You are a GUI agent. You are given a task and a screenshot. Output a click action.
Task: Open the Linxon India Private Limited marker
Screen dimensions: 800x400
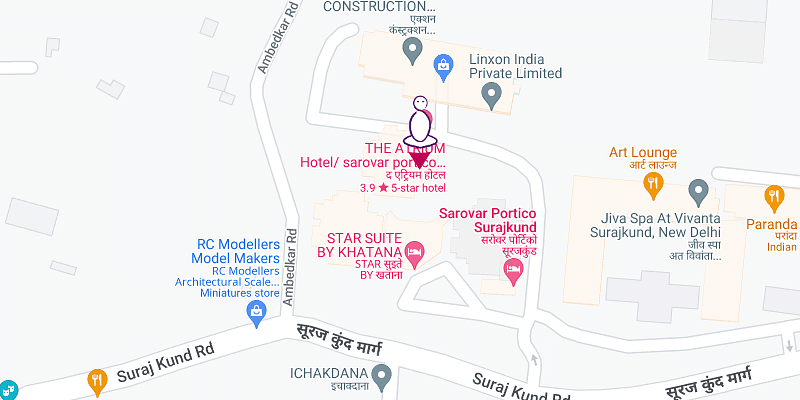click(x=491, y=96)
